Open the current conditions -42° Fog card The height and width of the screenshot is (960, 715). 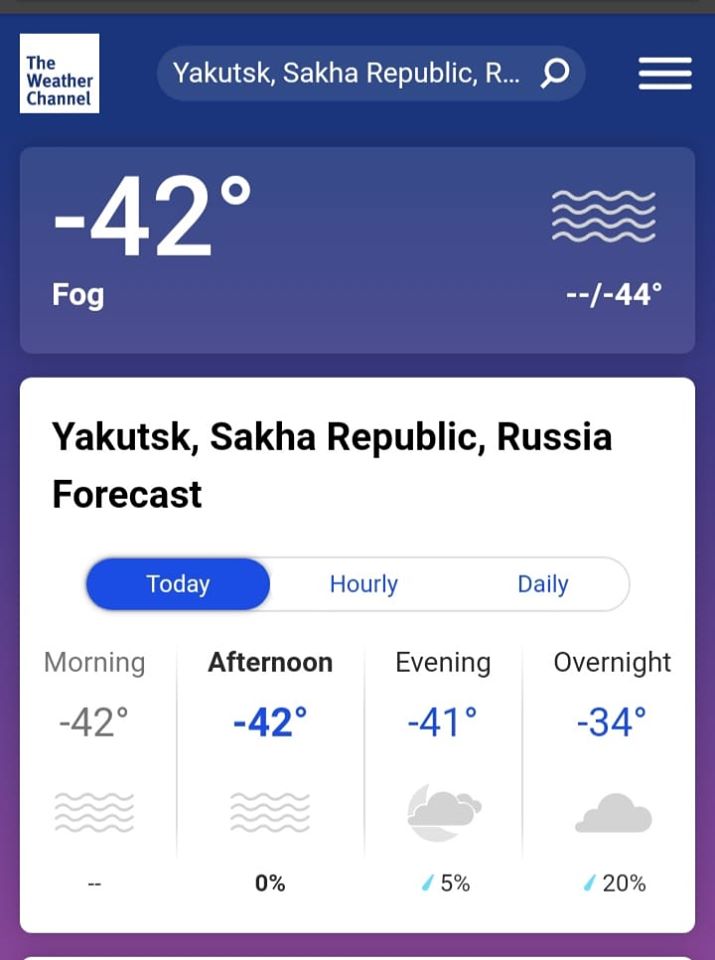[x=357, y=250]
